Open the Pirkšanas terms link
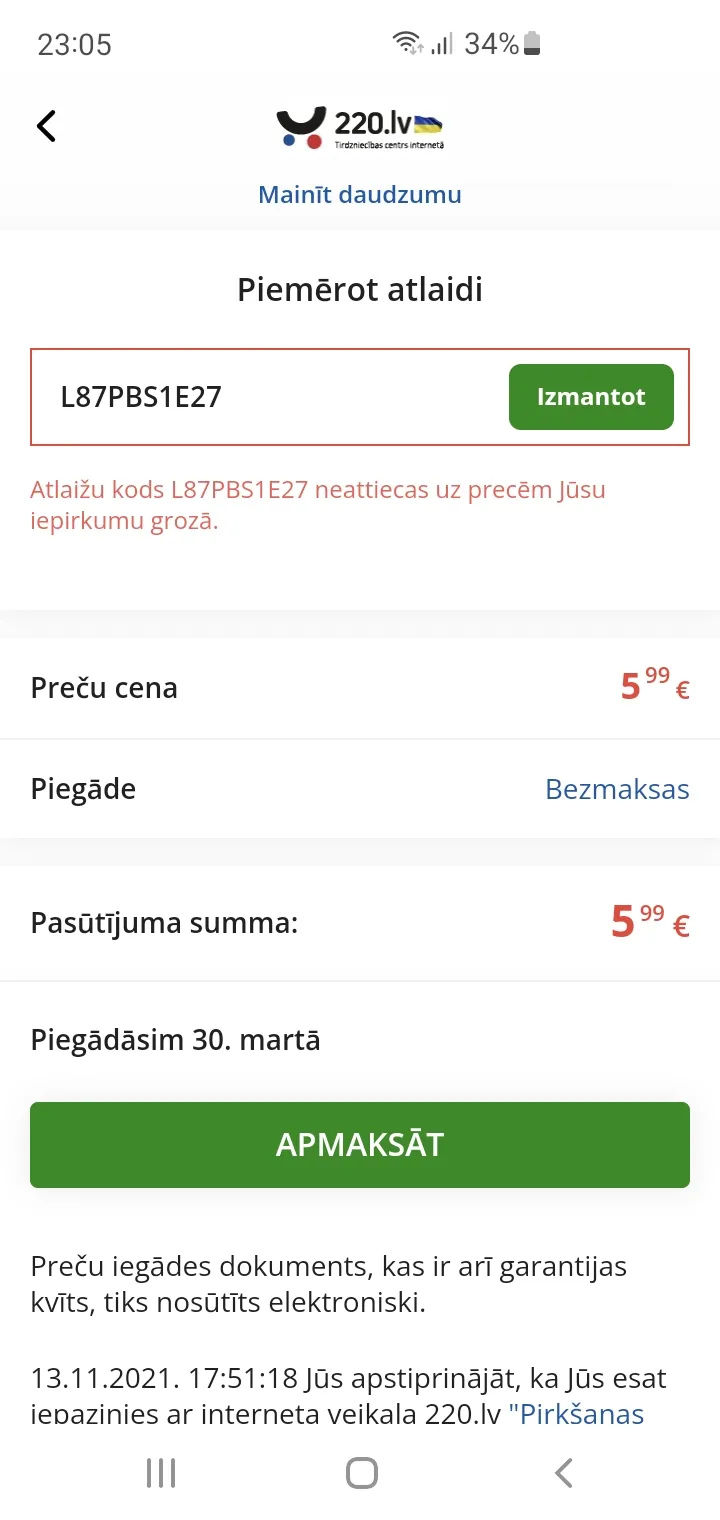 (577, 1413)
